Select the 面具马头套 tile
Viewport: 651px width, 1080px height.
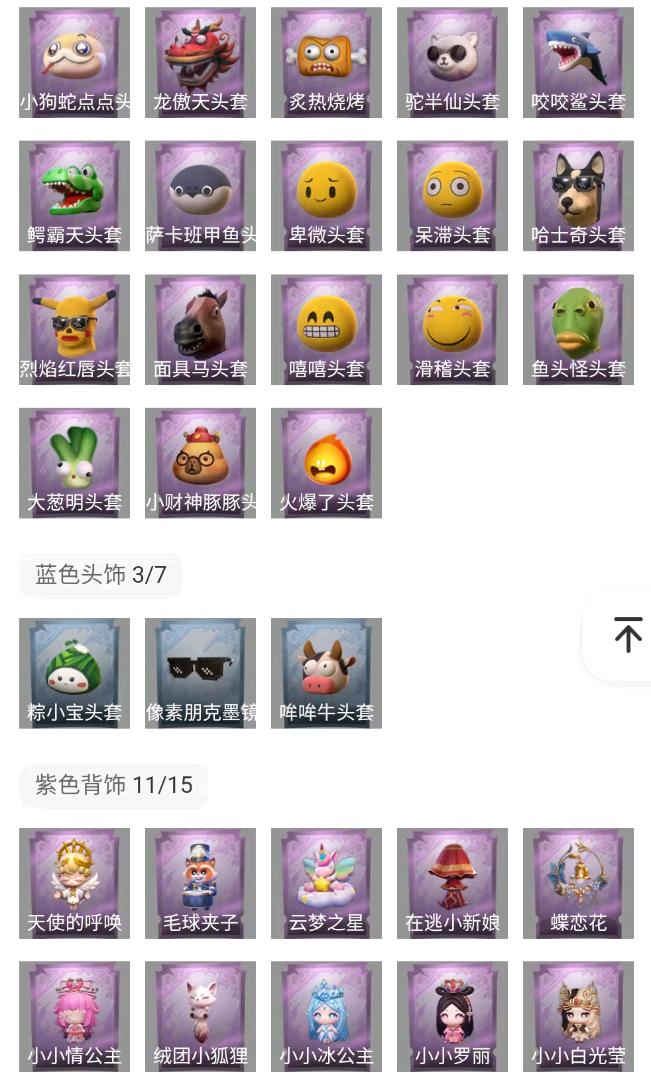[200, 330]
